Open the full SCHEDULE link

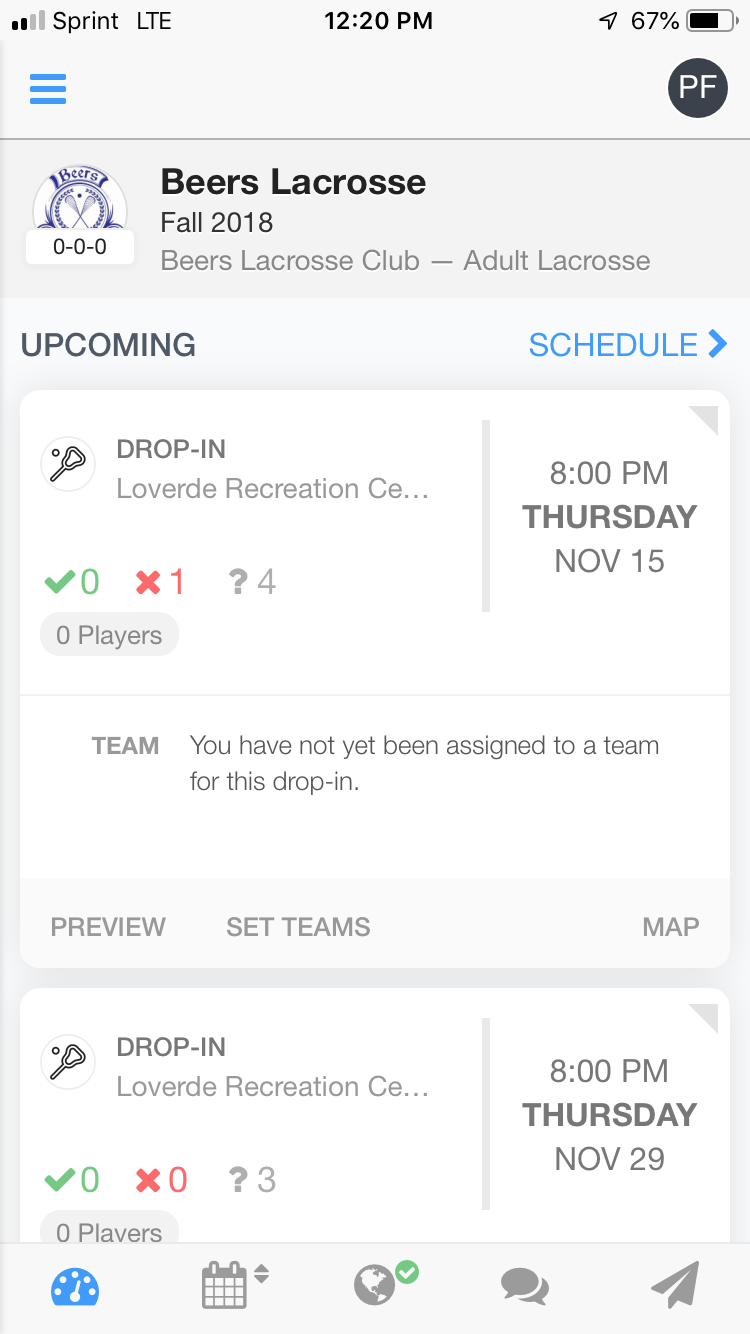[627, 345]
